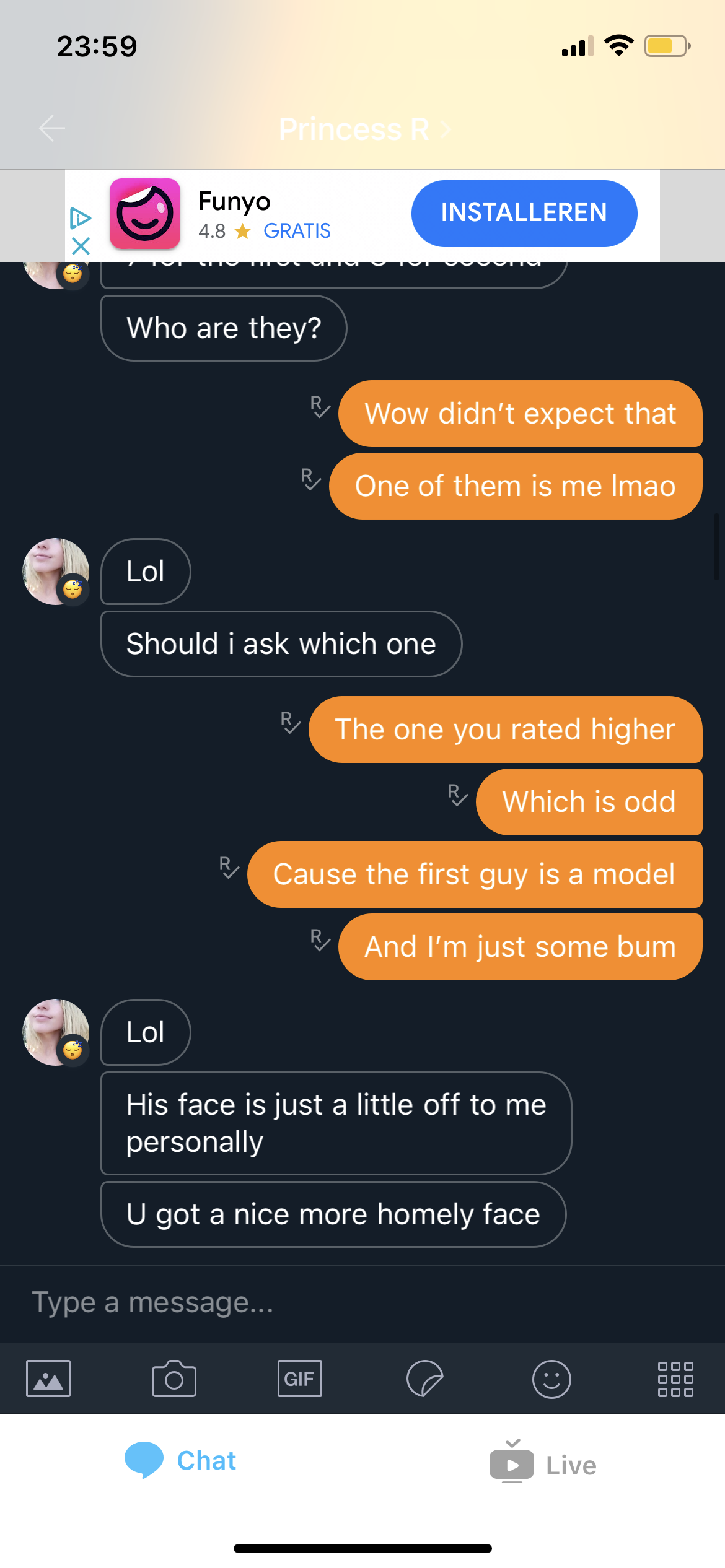The width and height of the screenshot is (725, 1568).
Task: Open Princess R's profile header
Action: coord(364,129)
